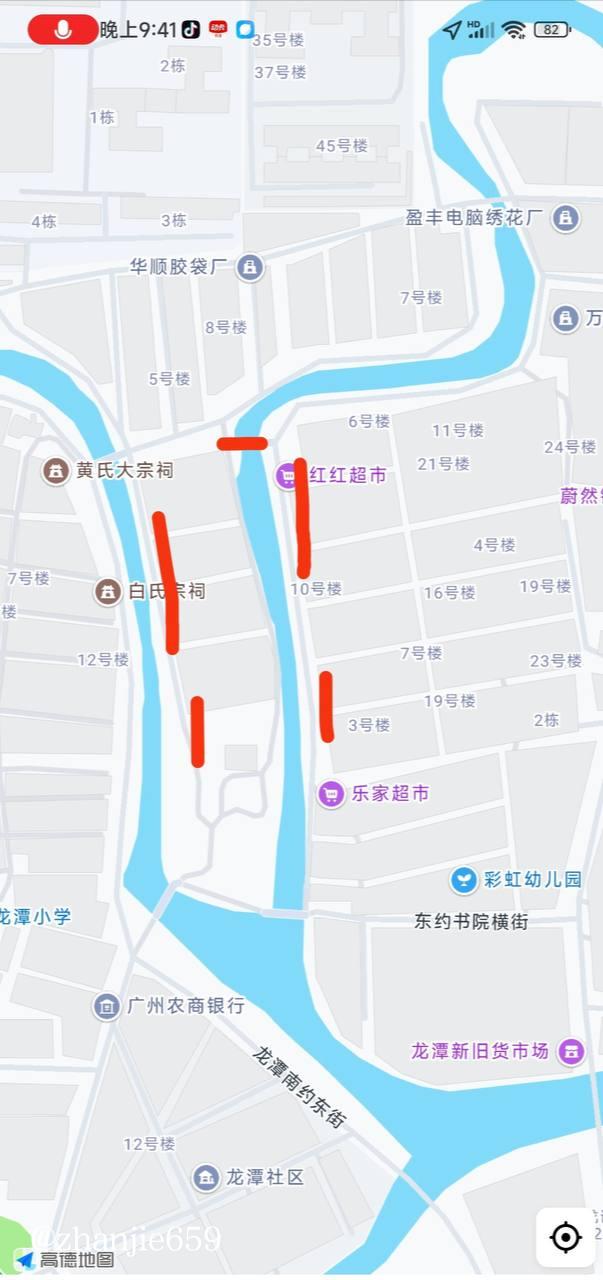Select the 龙潭社区 marker
This screenshot has width=603, height=1280.
coord(206,1177)
